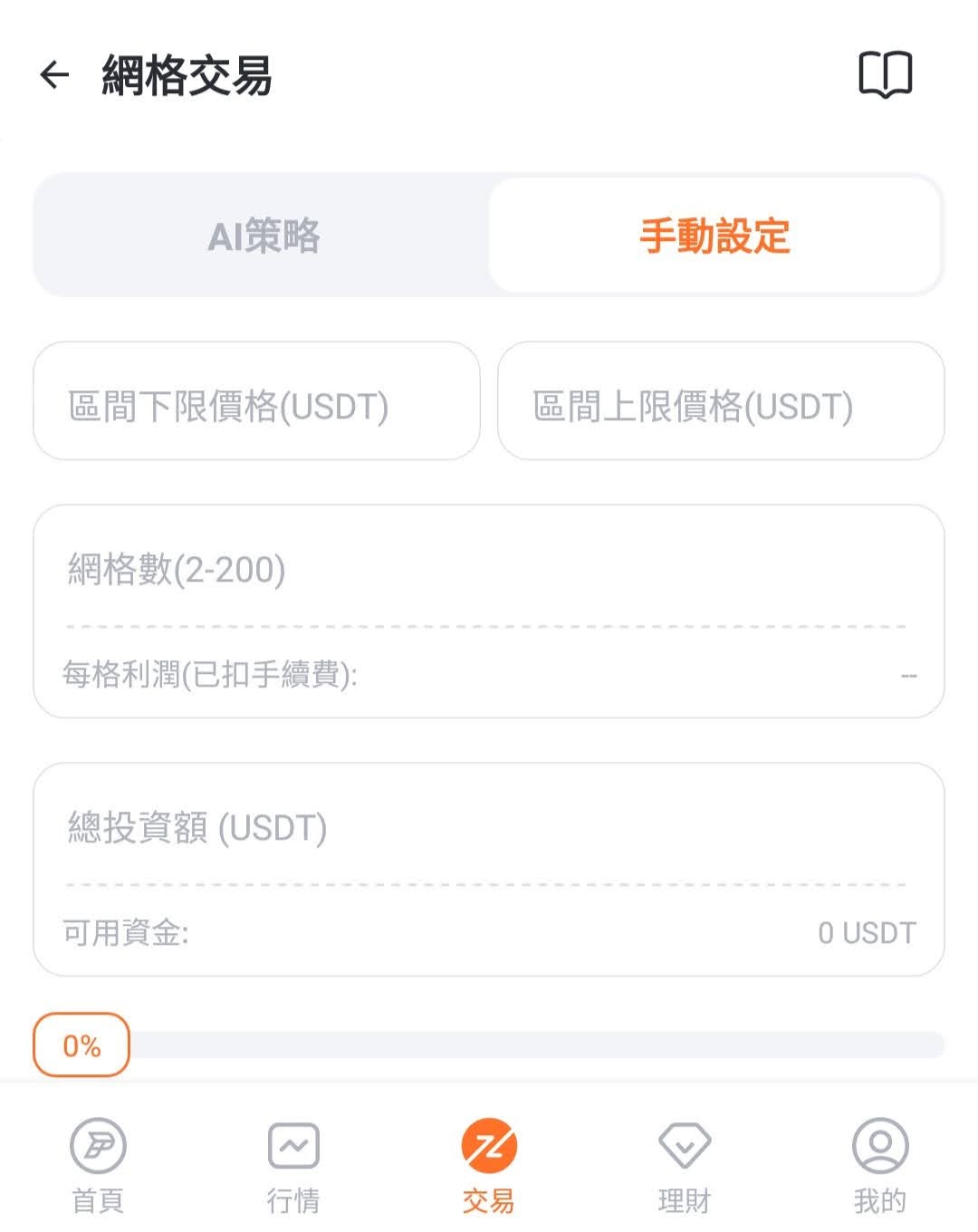Open the 交易 tab
978x1232 pixels.
489,1163
